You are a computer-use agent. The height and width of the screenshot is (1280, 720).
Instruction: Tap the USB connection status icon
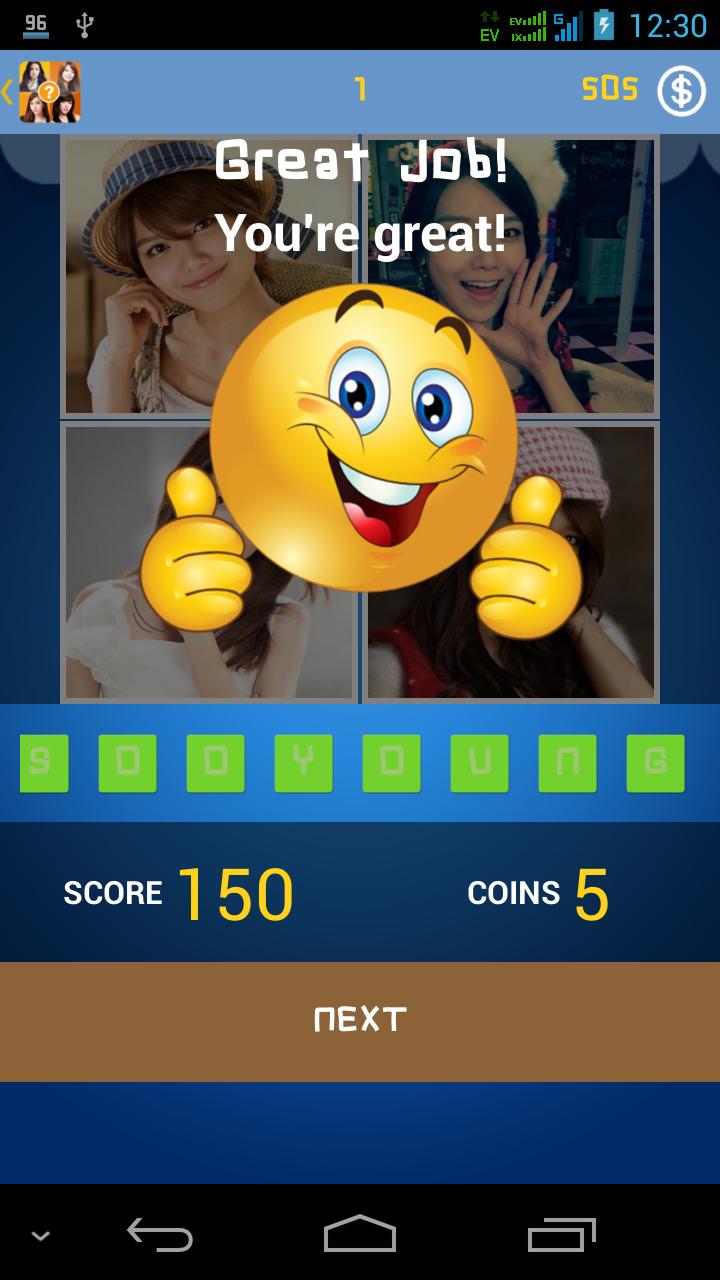(84, 25)
